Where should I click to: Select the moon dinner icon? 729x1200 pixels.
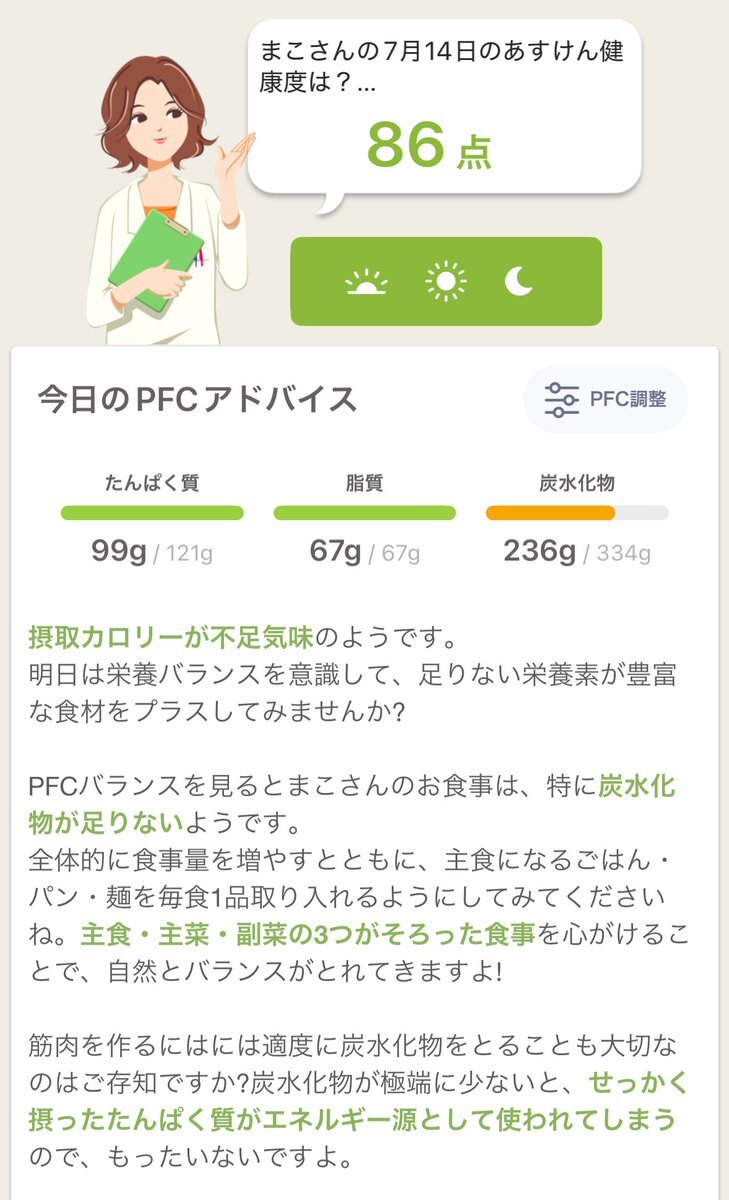click(518, 282)
